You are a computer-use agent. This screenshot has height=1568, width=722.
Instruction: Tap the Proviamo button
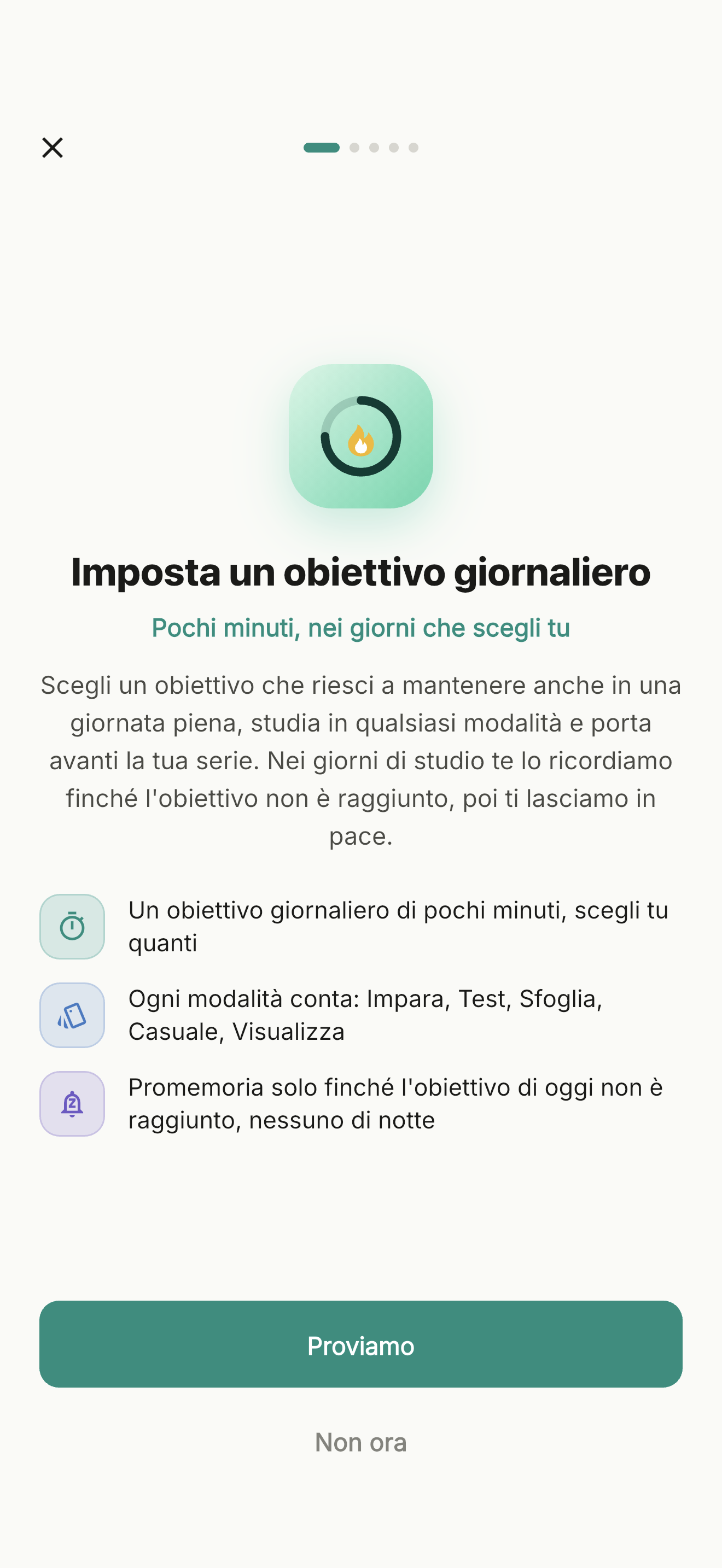[x=361, y=1344]
